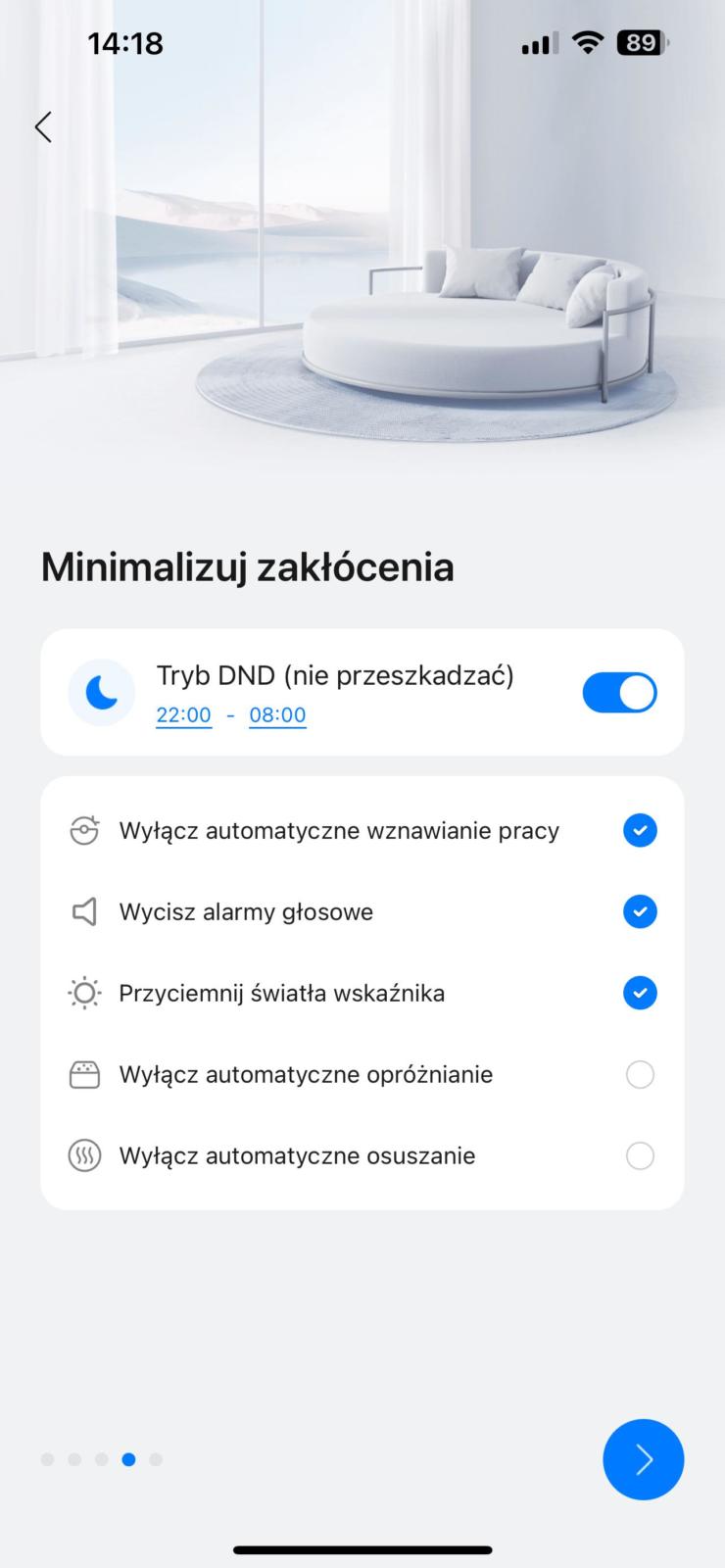This screenshot has height=1568, width=725.
Task: Enable Wyłącz automatyczne opróżnianie
Action: [x=640, y=1075]
